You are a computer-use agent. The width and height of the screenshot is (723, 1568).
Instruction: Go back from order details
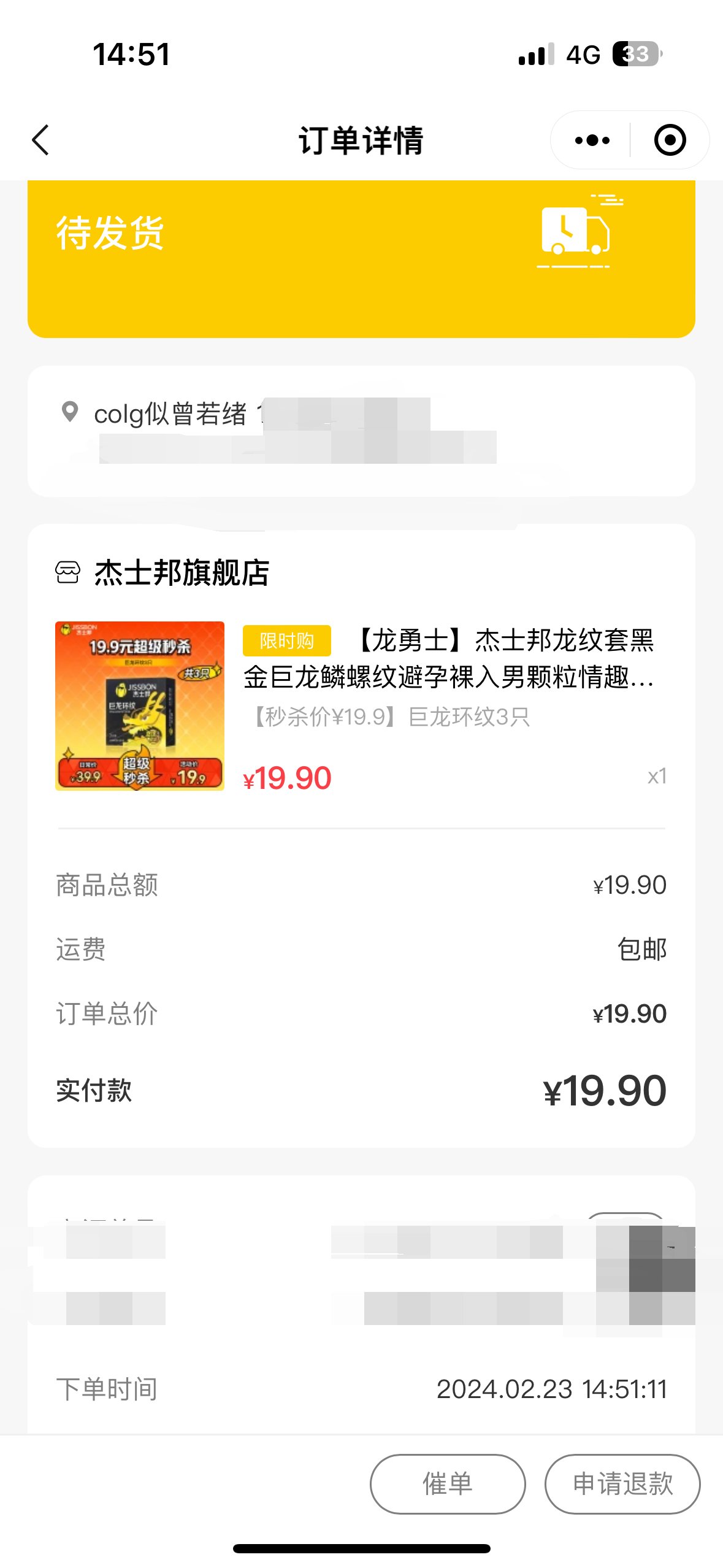coord(40,140)
